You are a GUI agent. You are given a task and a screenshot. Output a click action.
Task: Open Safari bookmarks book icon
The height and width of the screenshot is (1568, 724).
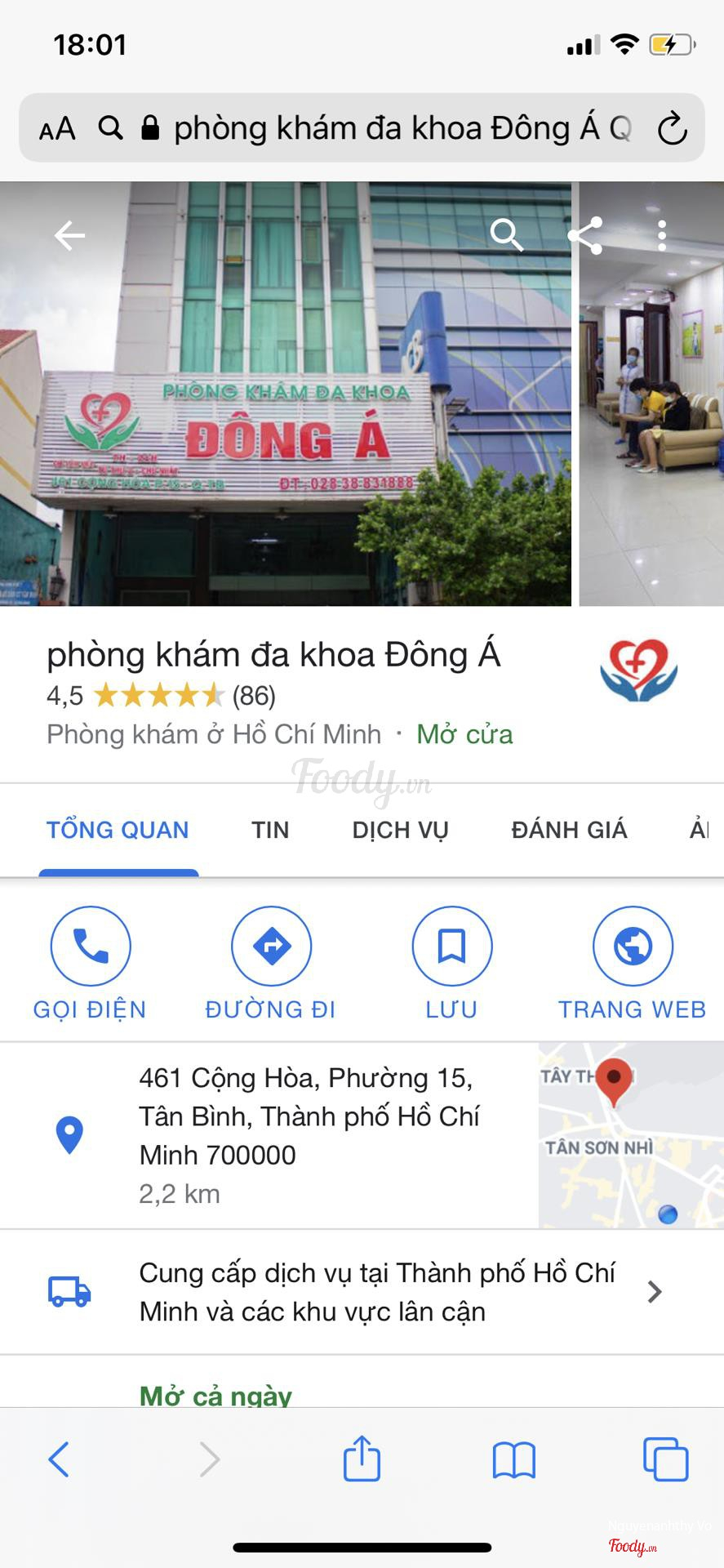point(513,1459)
